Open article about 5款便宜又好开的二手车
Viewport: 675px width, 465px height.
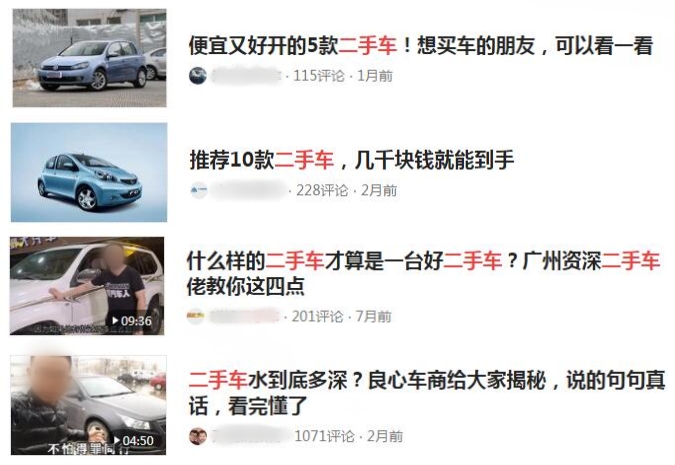point(420,46)
